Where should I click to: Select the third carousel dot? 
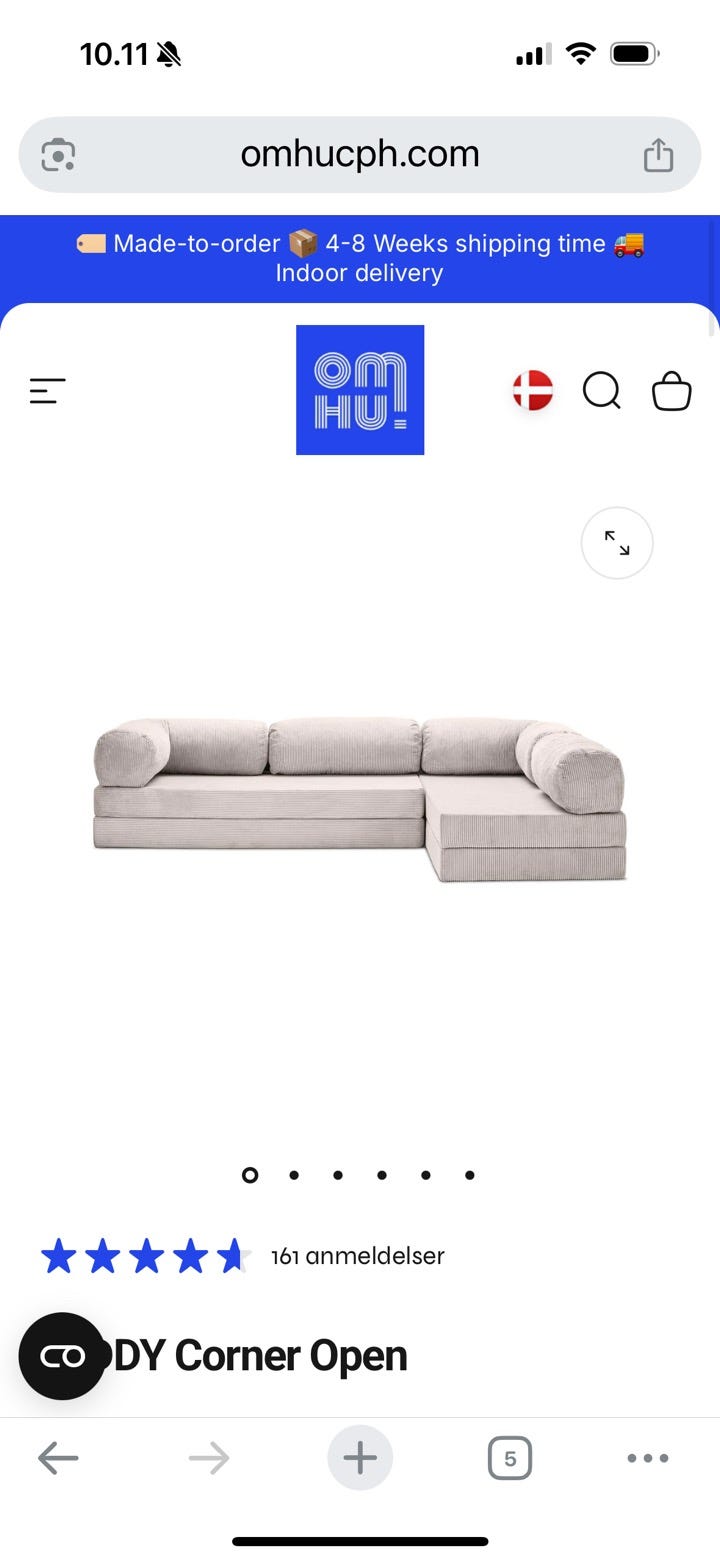pos(338,1175)
